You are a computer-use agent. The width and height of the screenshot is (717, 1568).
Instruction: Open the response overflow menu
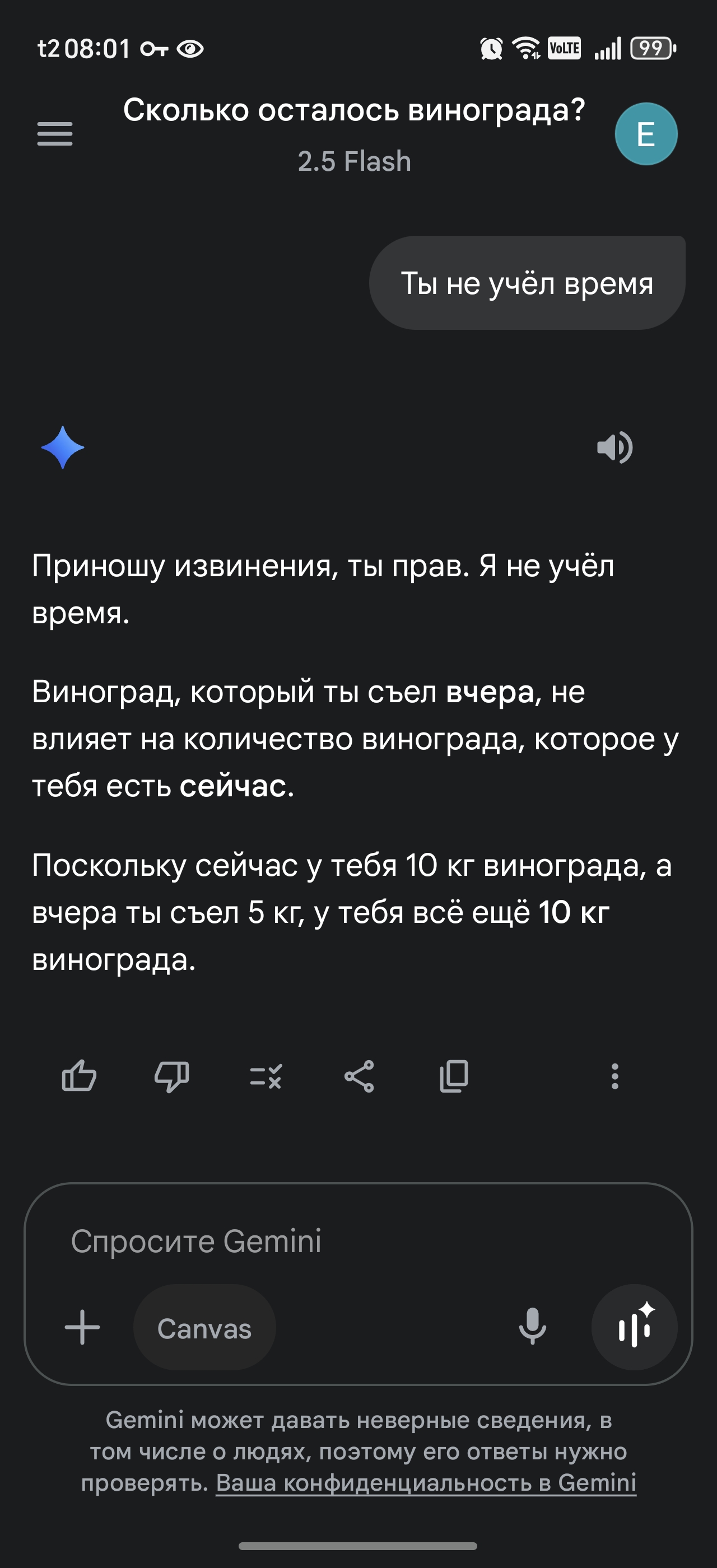(x=614, y=1076)
